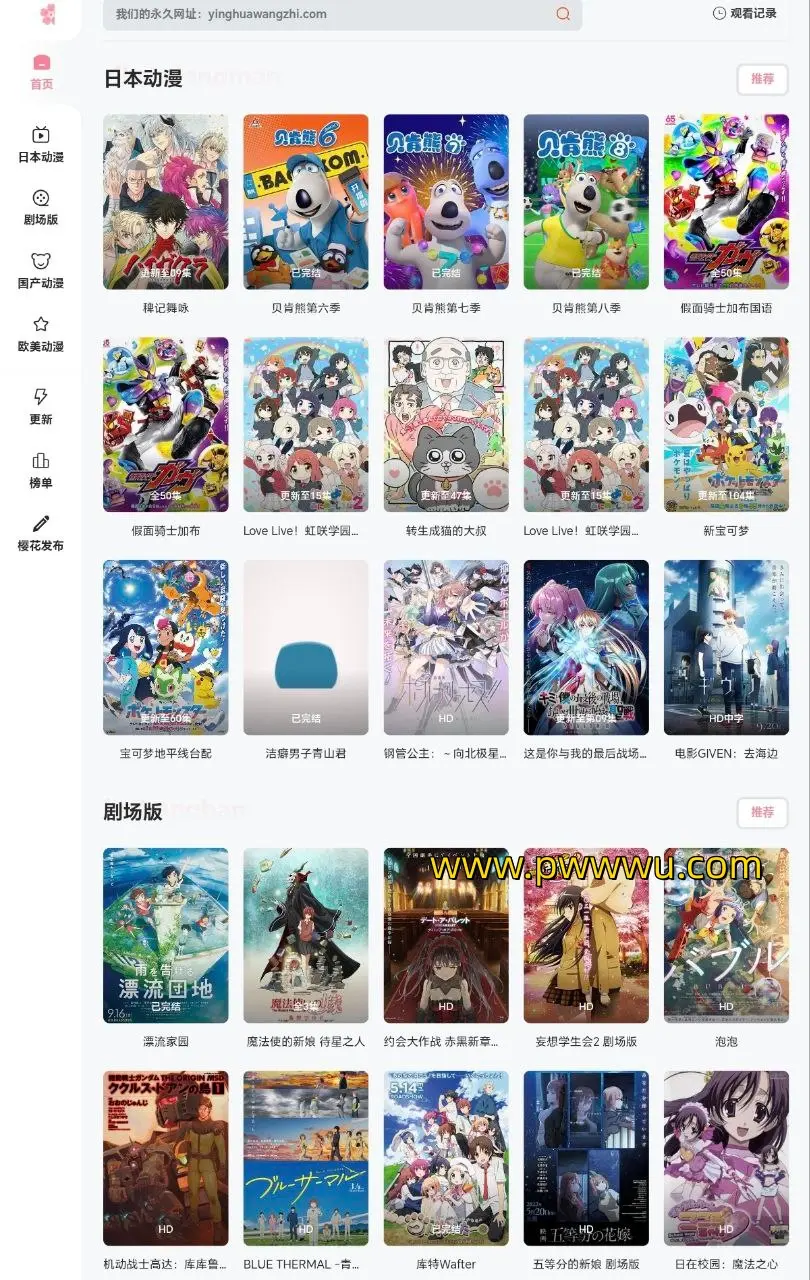This screenshot has width=810, height=1280.
Task: Tap 推荐 next to the 剧场版 heading
Action: point(762,812)
